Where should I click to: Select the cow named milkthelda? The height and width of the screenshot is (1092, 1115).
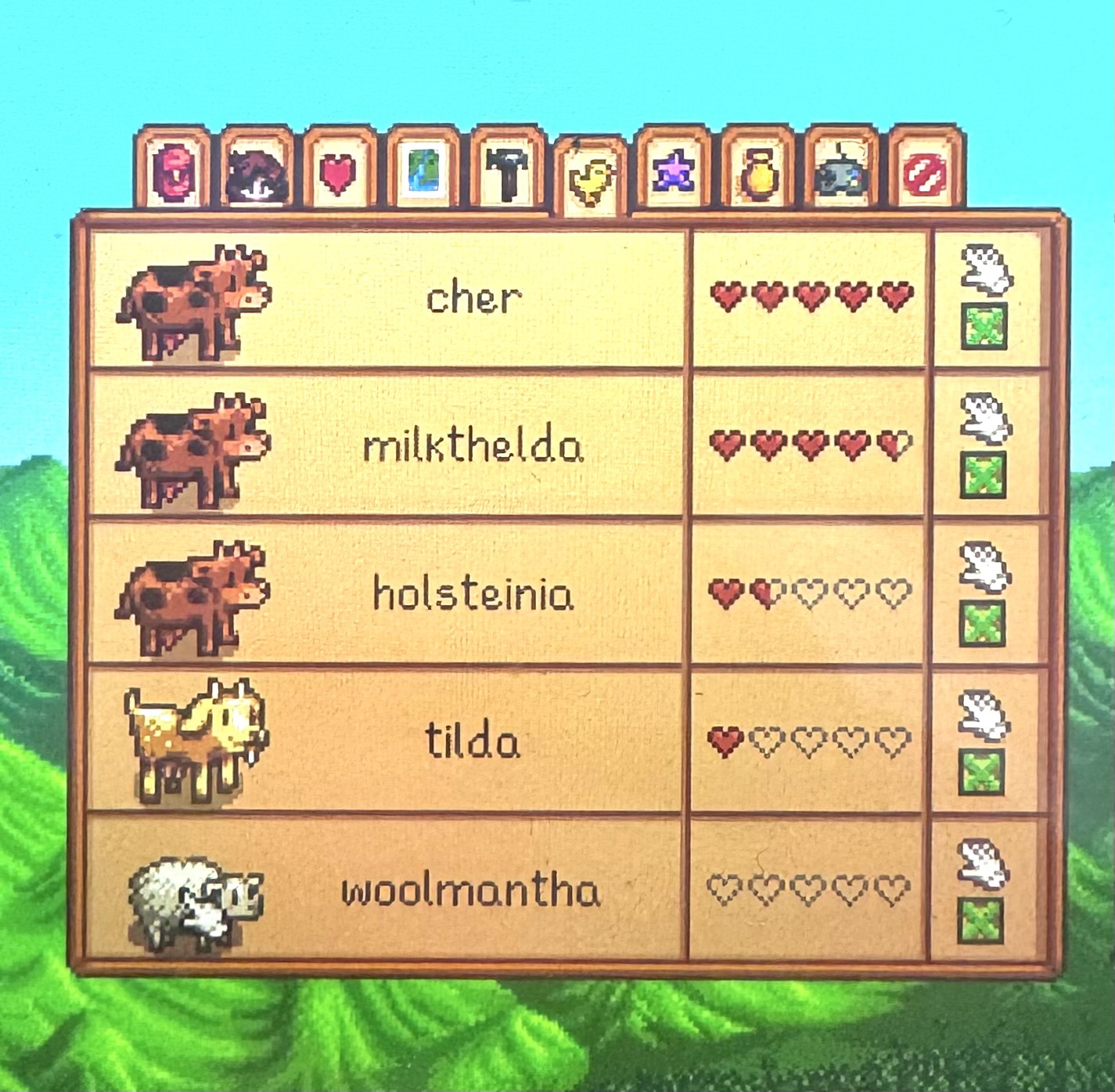click(387, 446)
